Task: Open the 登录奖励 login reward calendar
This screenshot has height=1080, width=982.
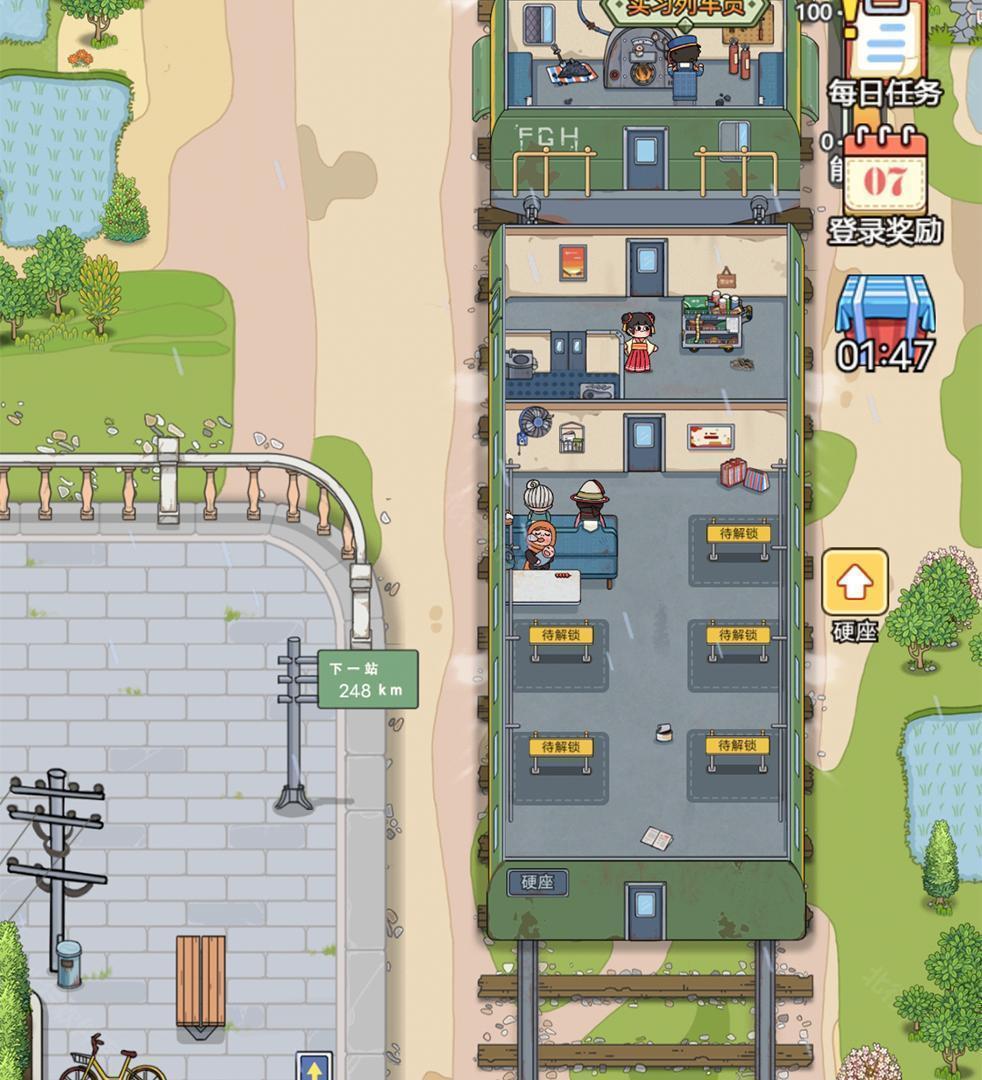Action: click(885, 175)
